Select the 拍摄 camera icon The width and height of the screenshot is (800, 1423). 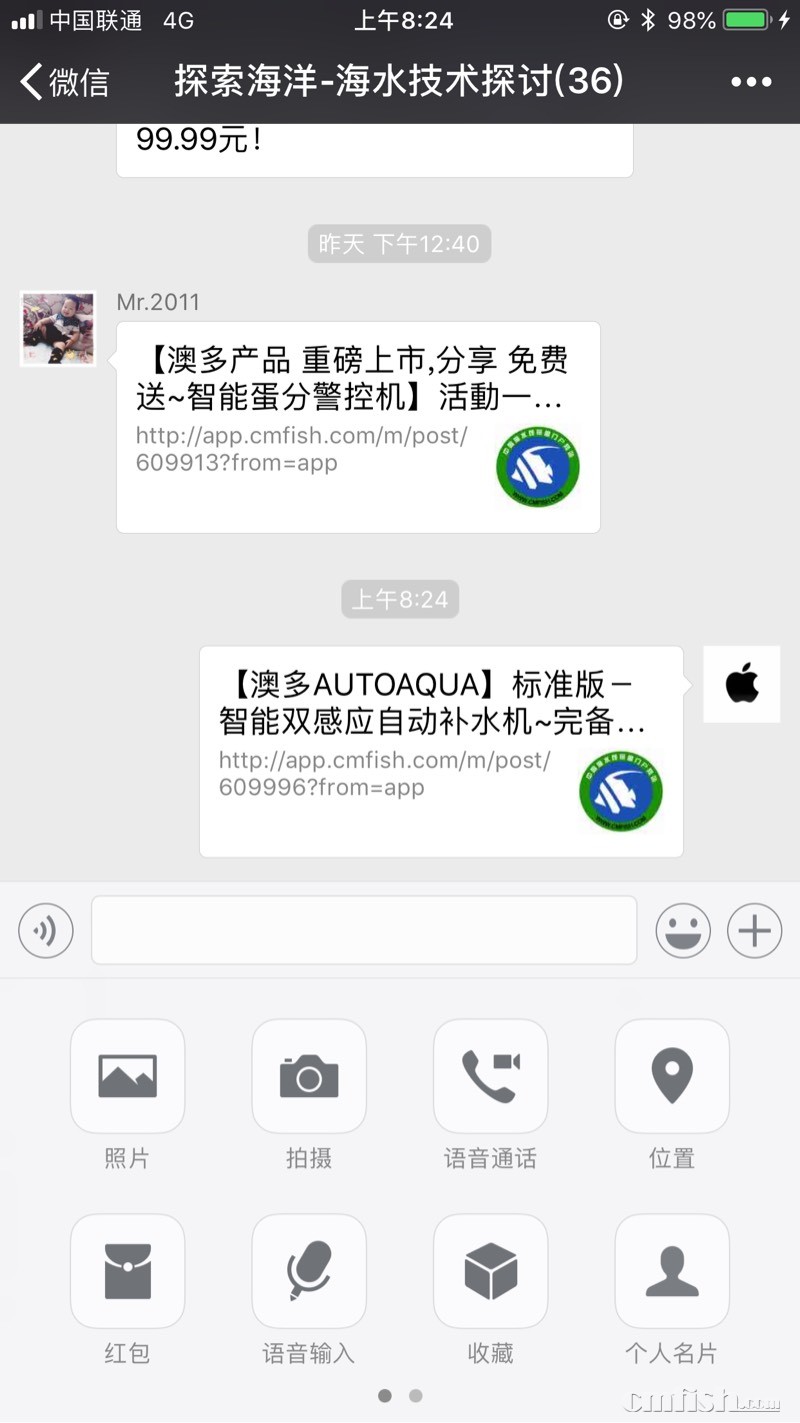pyautogui.click(x=309, y=1077)
